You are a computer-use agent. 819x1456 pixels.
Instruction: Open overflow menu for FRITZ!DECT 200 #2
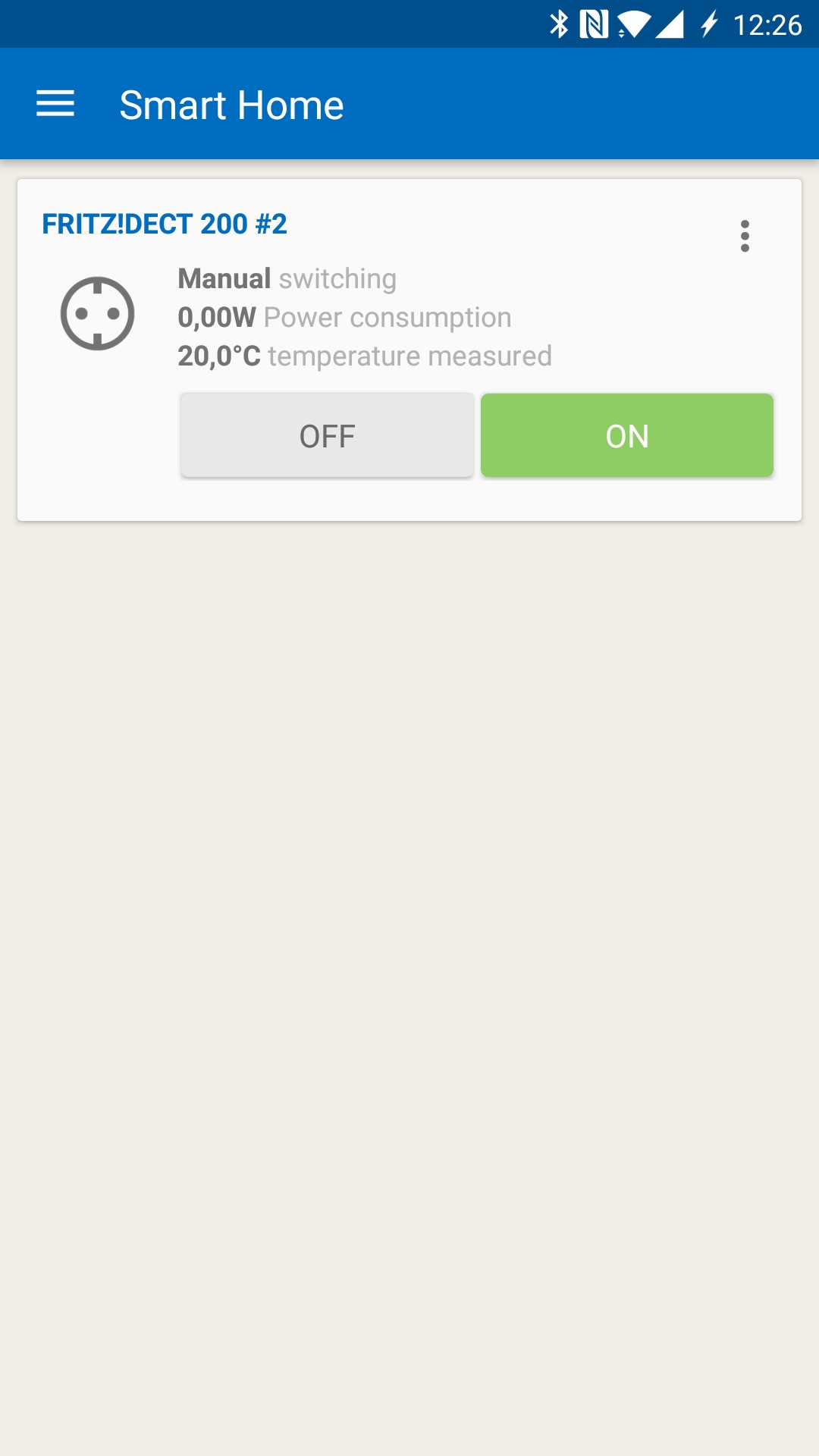(745, 236)
